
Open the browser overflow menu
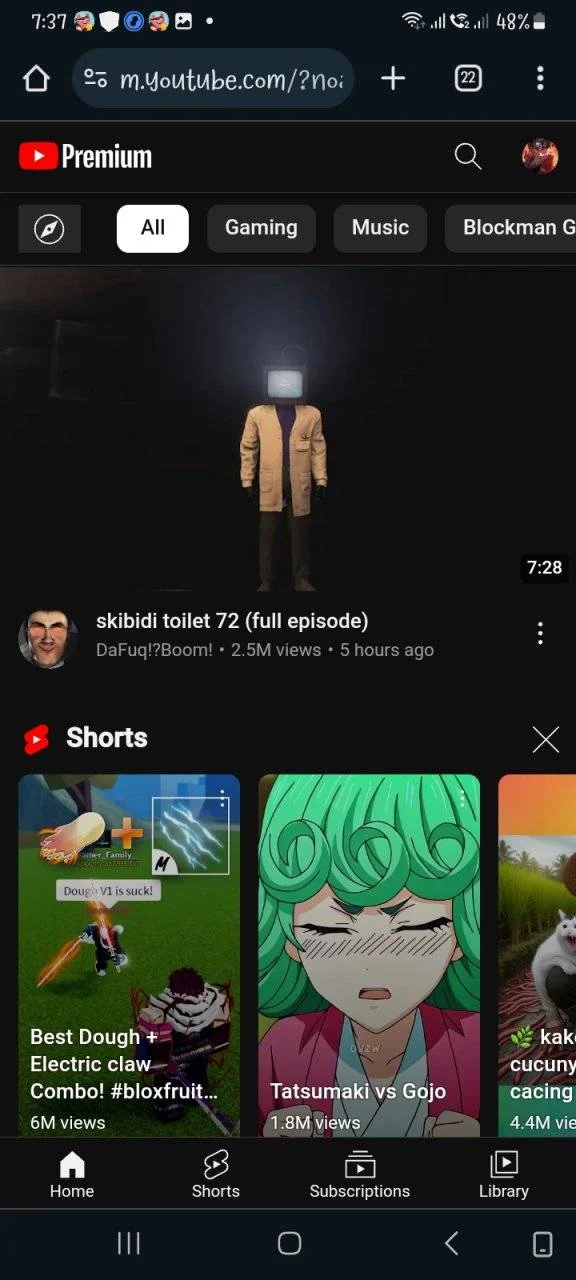tap(540, 78)
